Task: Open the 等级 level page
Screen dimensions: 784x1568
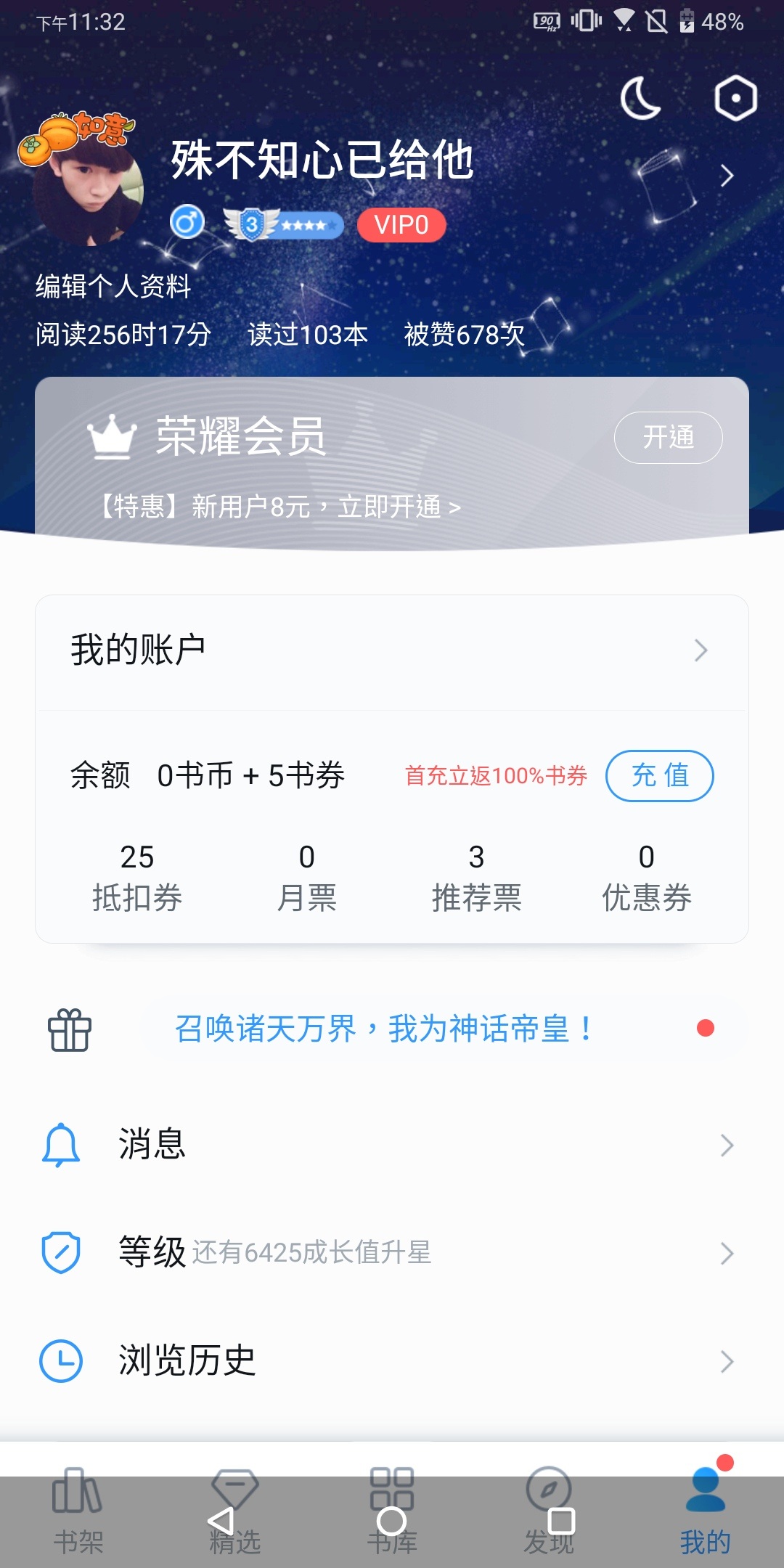Action: (x=392, y=1253)
